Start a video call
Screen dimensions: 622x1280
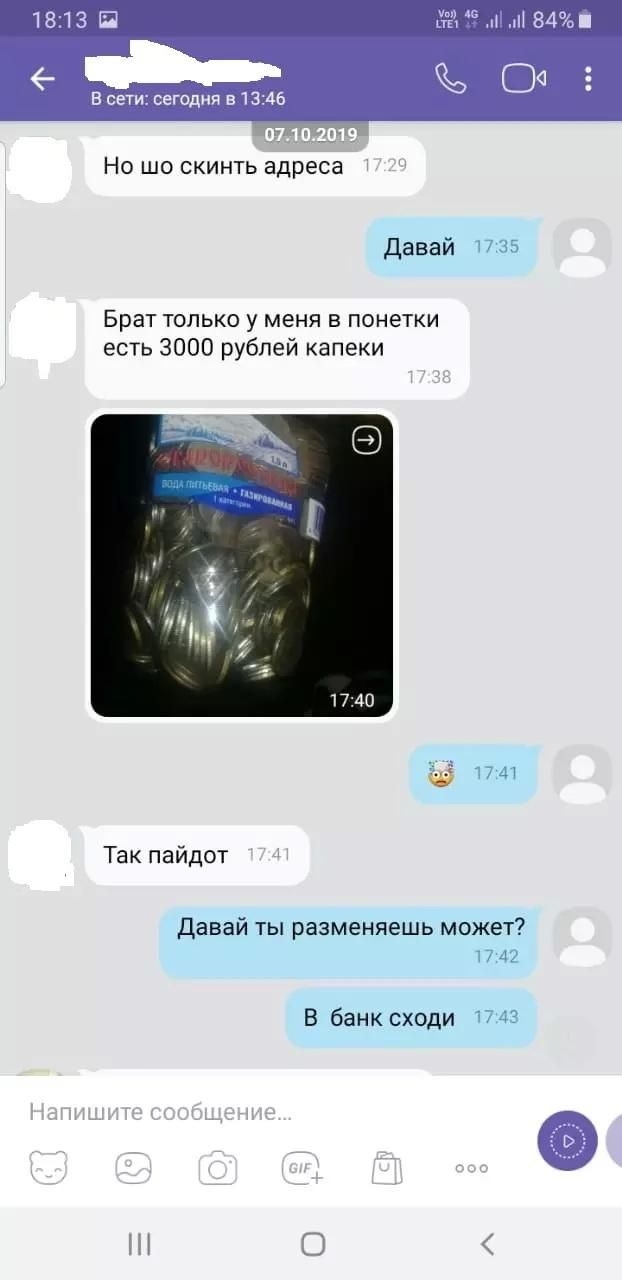(x=523, y=79)
